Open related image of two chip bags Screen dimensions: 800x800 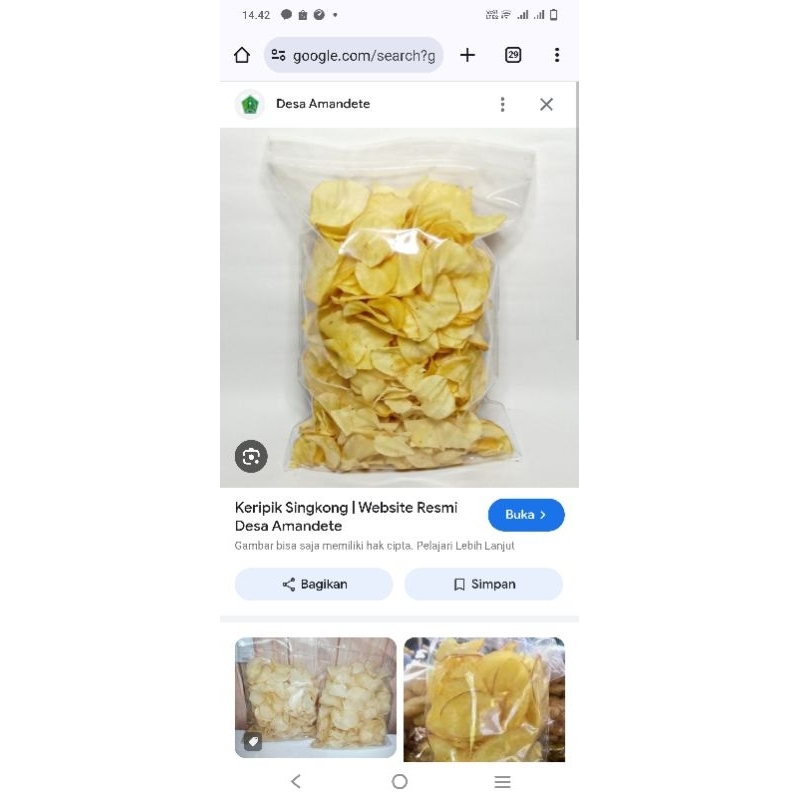coord(316,697)
